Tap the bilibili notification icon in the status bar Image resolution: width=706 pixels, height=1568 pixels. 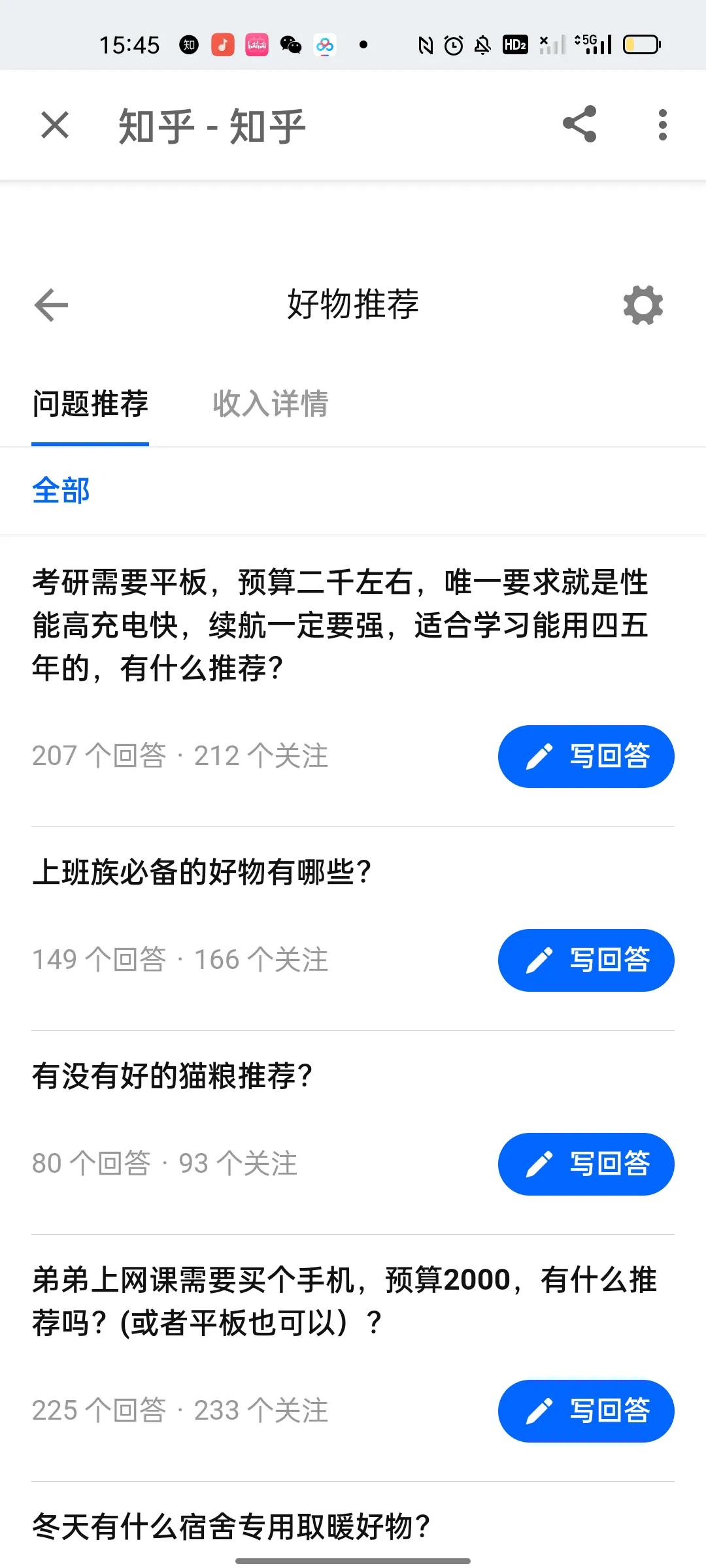258,44
